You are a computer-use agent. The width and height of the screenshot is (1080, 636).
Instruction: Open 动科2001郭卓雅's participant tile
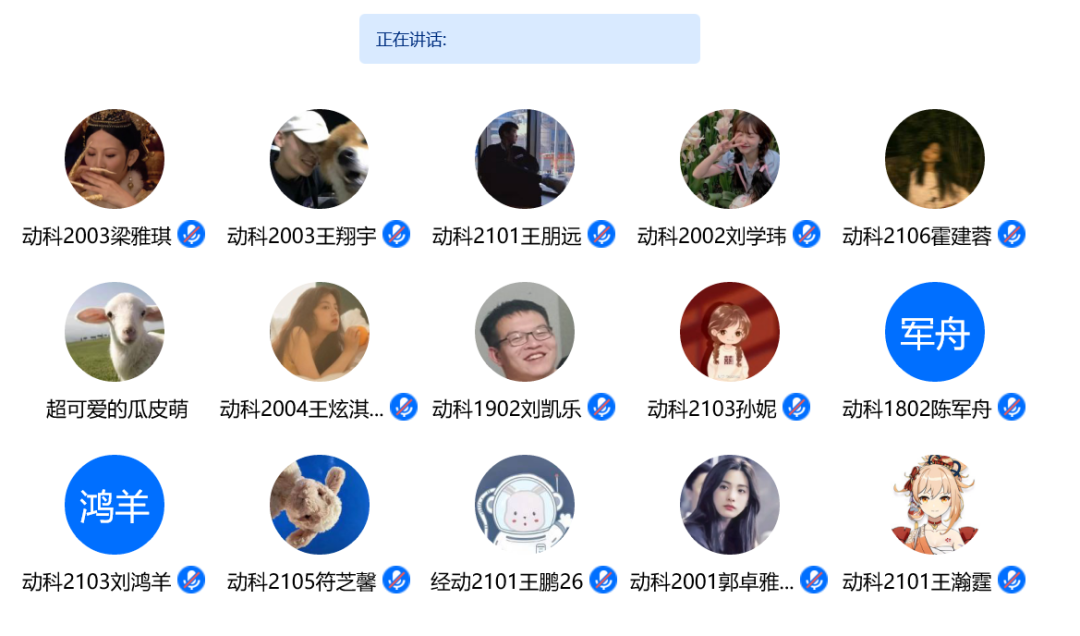(x=729, y=505)
